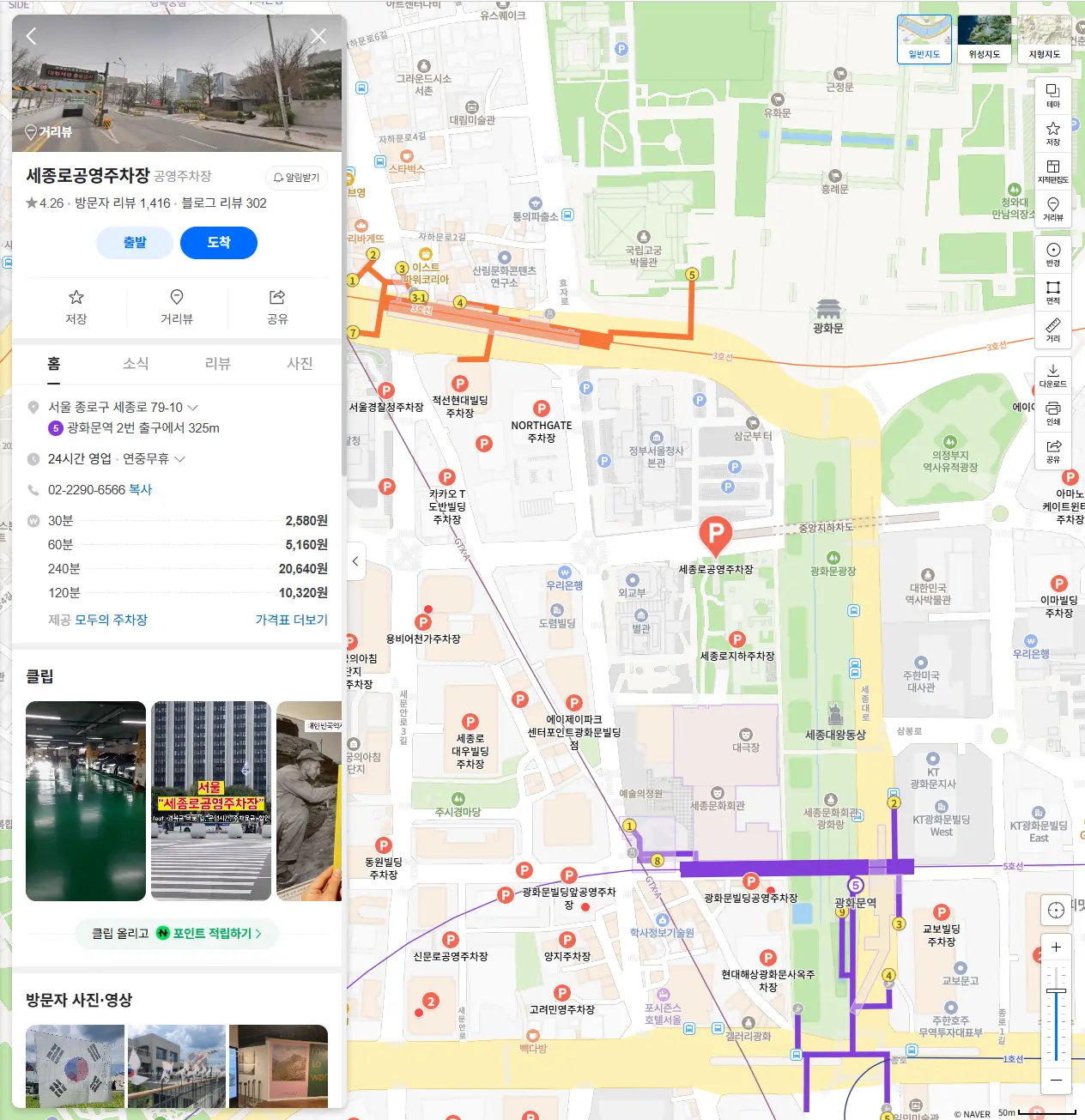1085x1120 pixels.
Task: Expand the 24시간 영업 hours details
Action: coord(179,459)
